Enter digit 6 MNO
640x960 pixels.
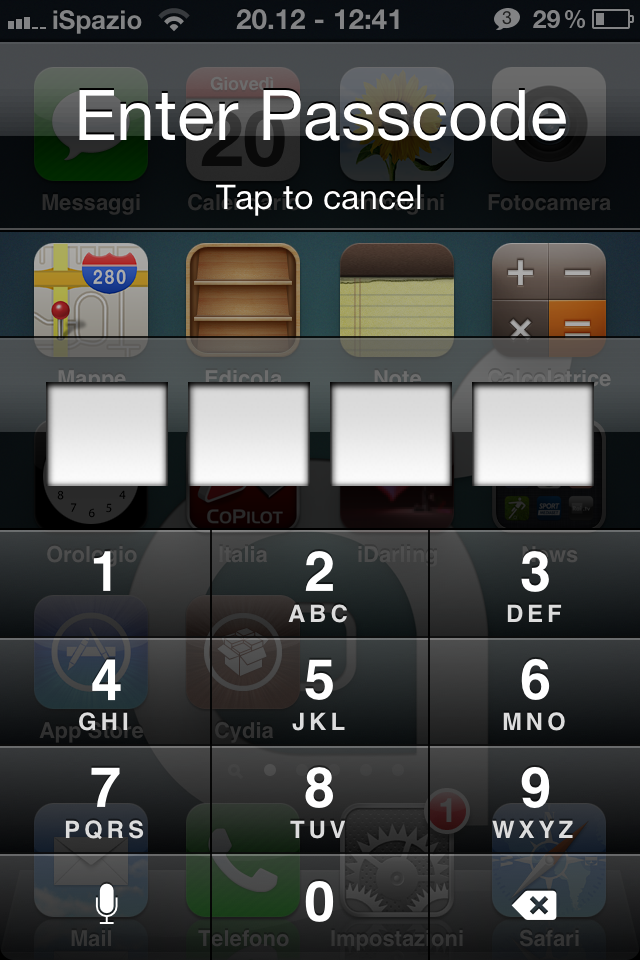pos(535,693)
